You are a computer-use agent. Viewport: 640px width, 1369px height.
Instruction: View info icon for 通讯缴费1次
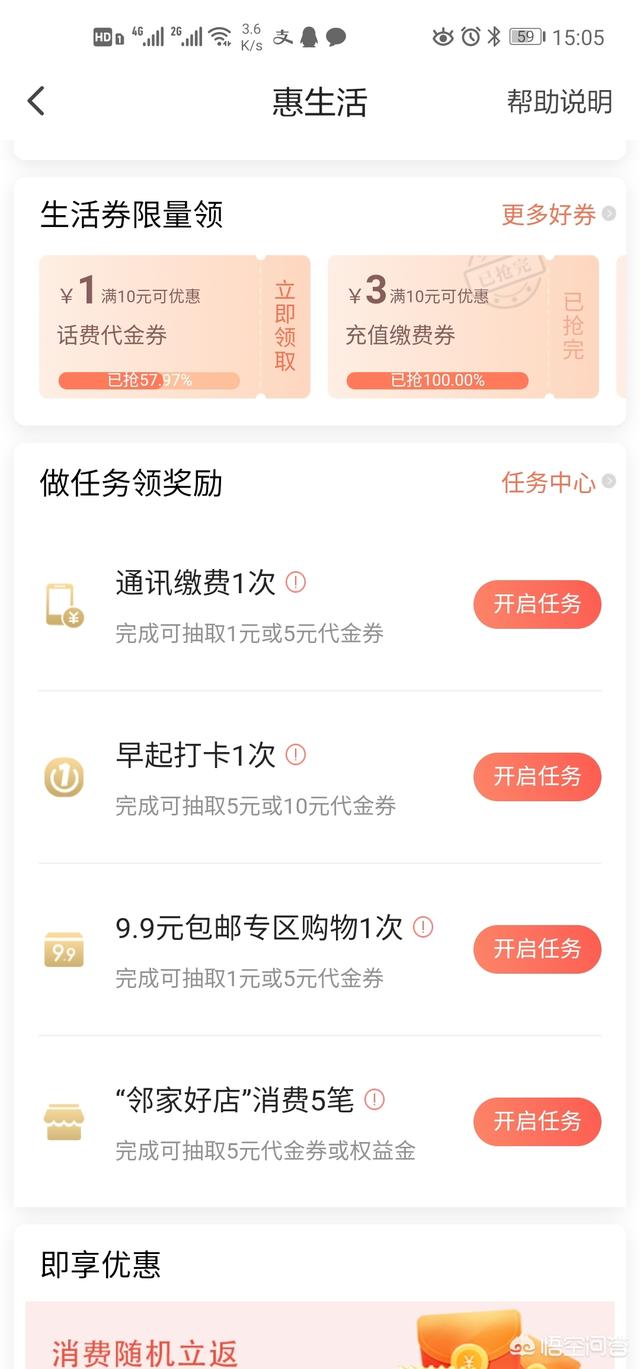click(296, 582)
